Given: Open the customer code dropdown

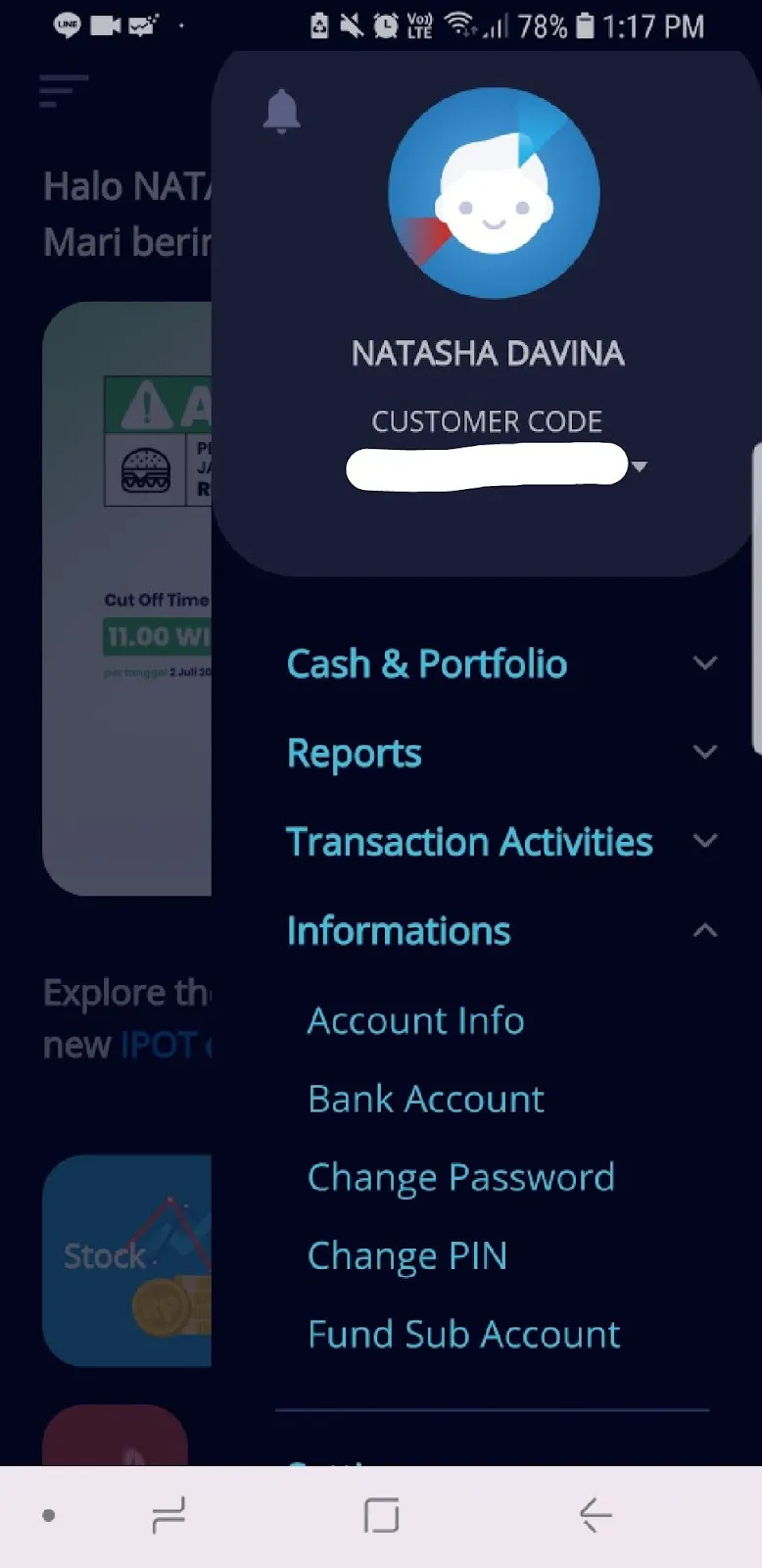Looking at the screenshot, I should (x=640, y=466).
